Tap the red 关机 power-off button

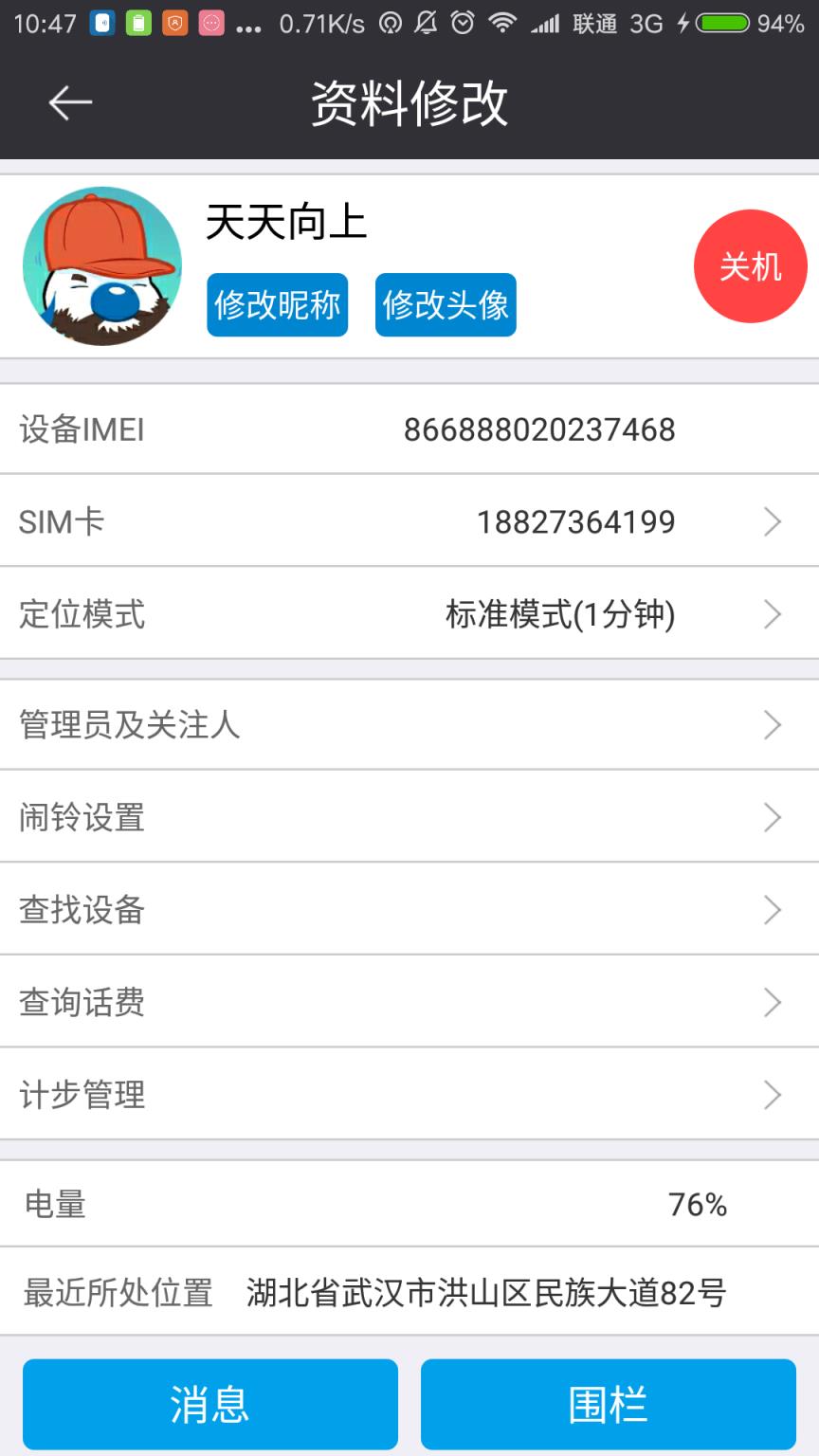tap(750, 266)
